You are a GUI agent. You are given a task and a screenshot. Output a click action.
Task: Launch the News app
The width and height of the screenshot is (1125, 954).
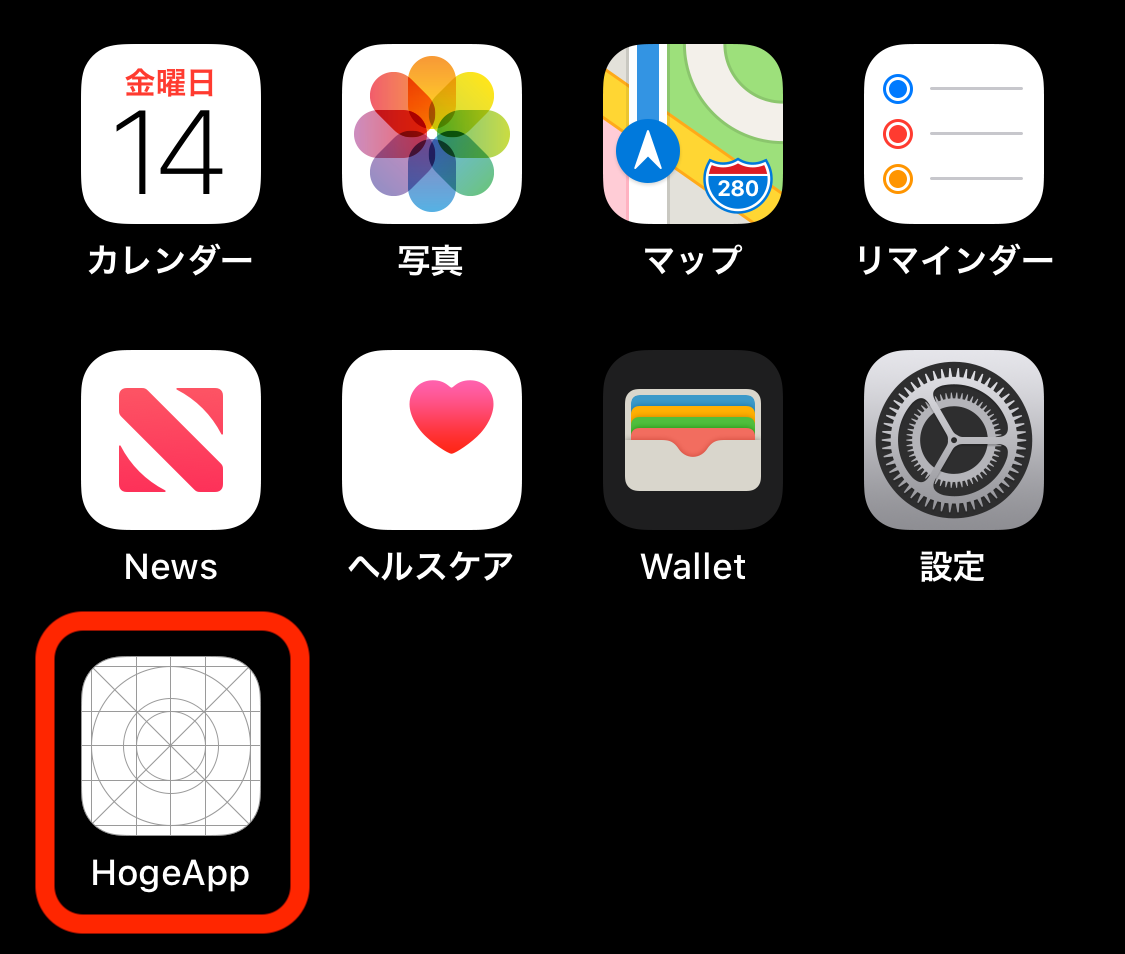171,440
